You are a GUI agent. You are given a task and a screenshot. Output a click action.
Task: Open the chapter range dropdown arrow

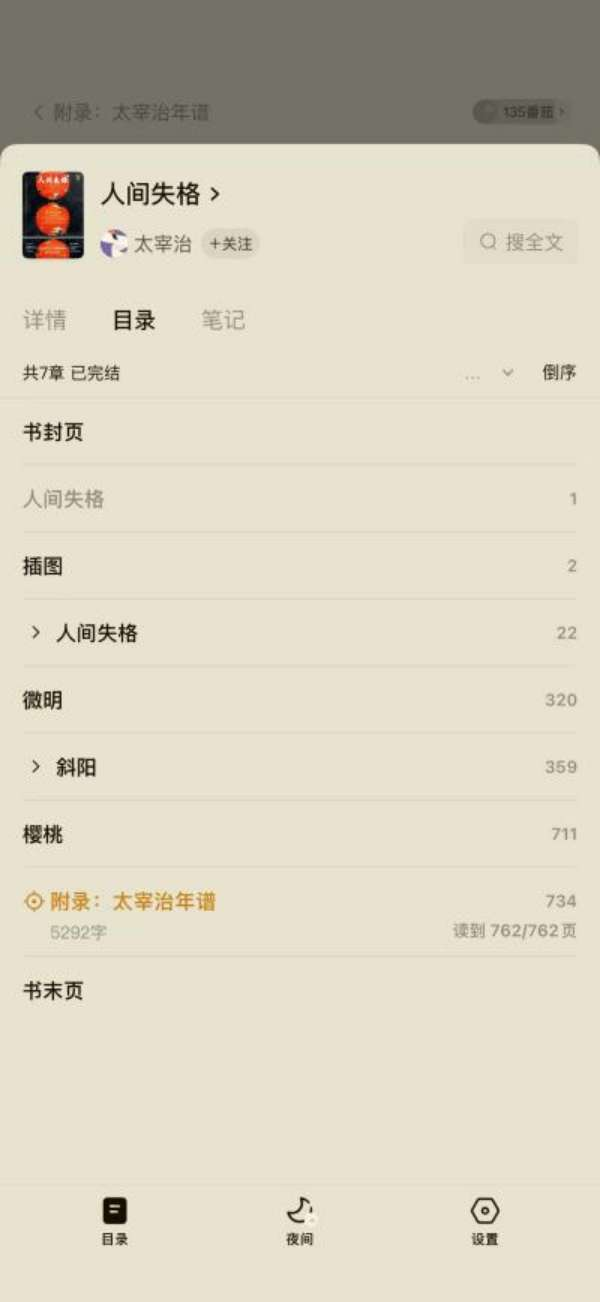(x=507, y=373)
